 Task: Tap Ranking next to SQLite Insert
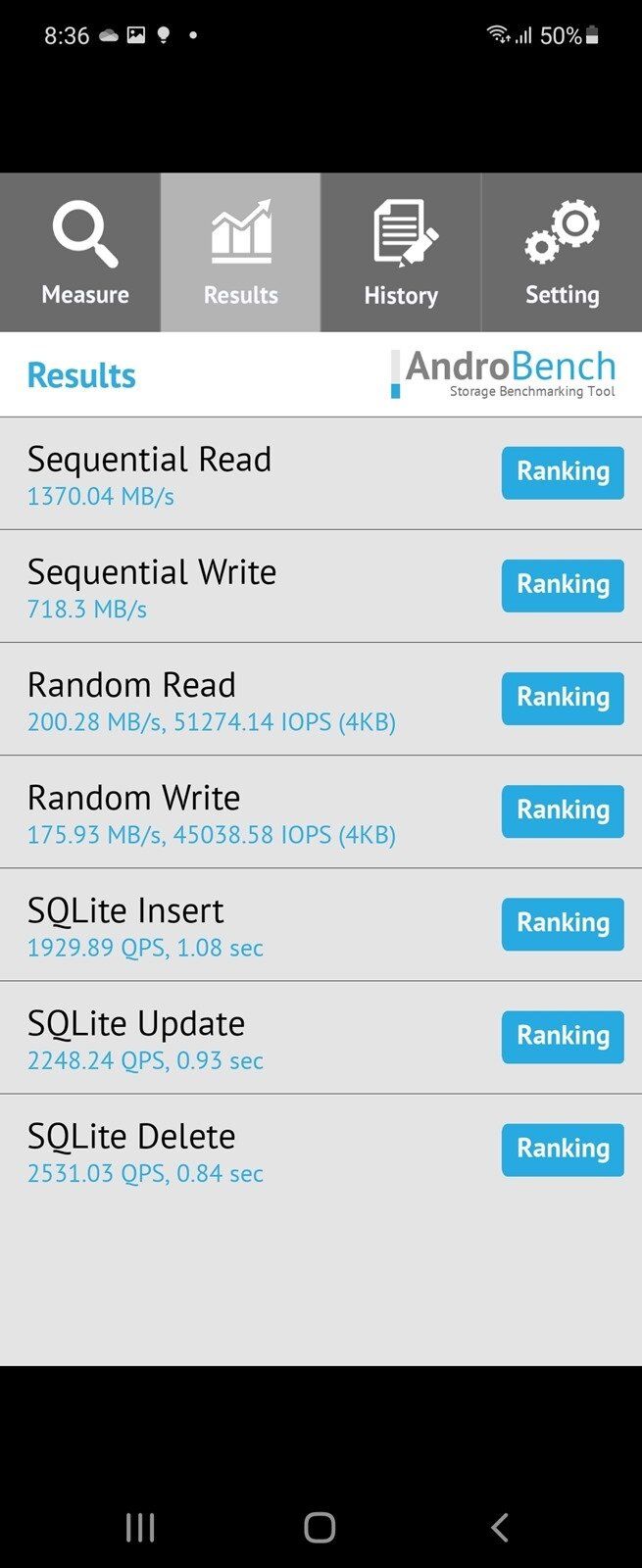[563, 923]
